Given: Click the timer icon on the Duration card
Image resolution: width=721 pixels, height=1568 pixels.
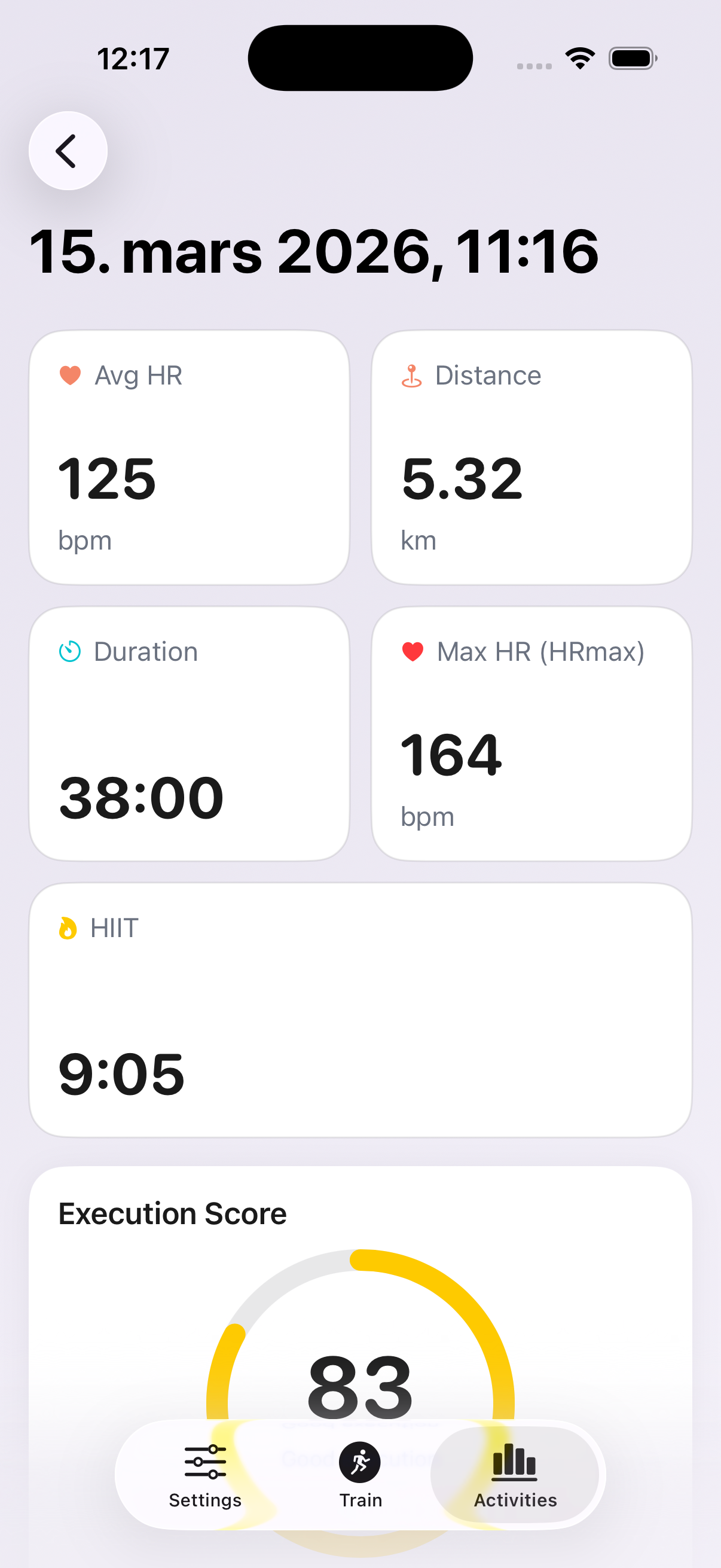Looking at the screenshot, I should pyautogui.click(x=71, y=651).
